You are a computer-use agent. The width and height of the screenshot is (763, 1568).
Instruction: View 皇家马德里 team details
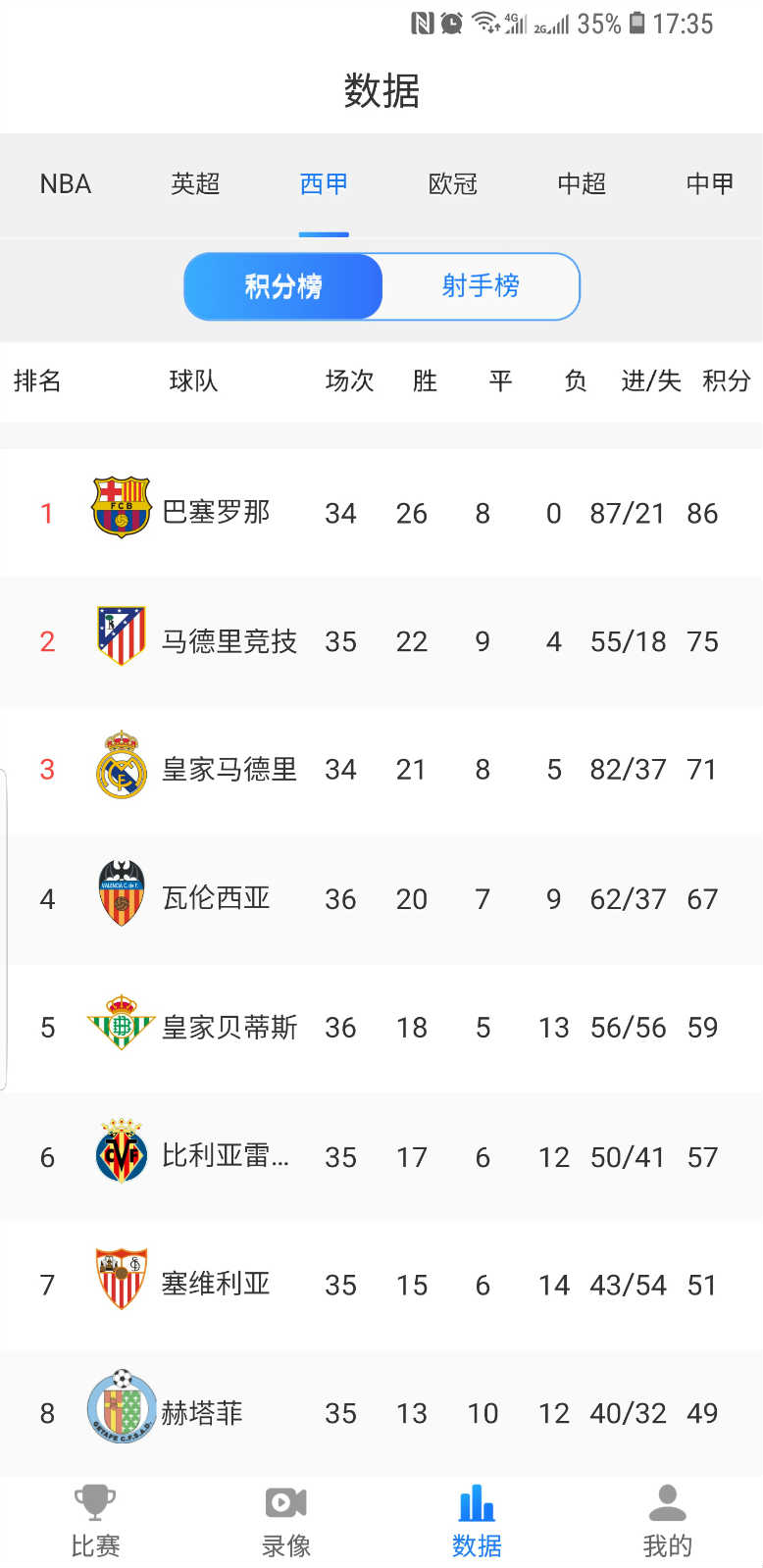pyautogui.click(x=381, y=770)
